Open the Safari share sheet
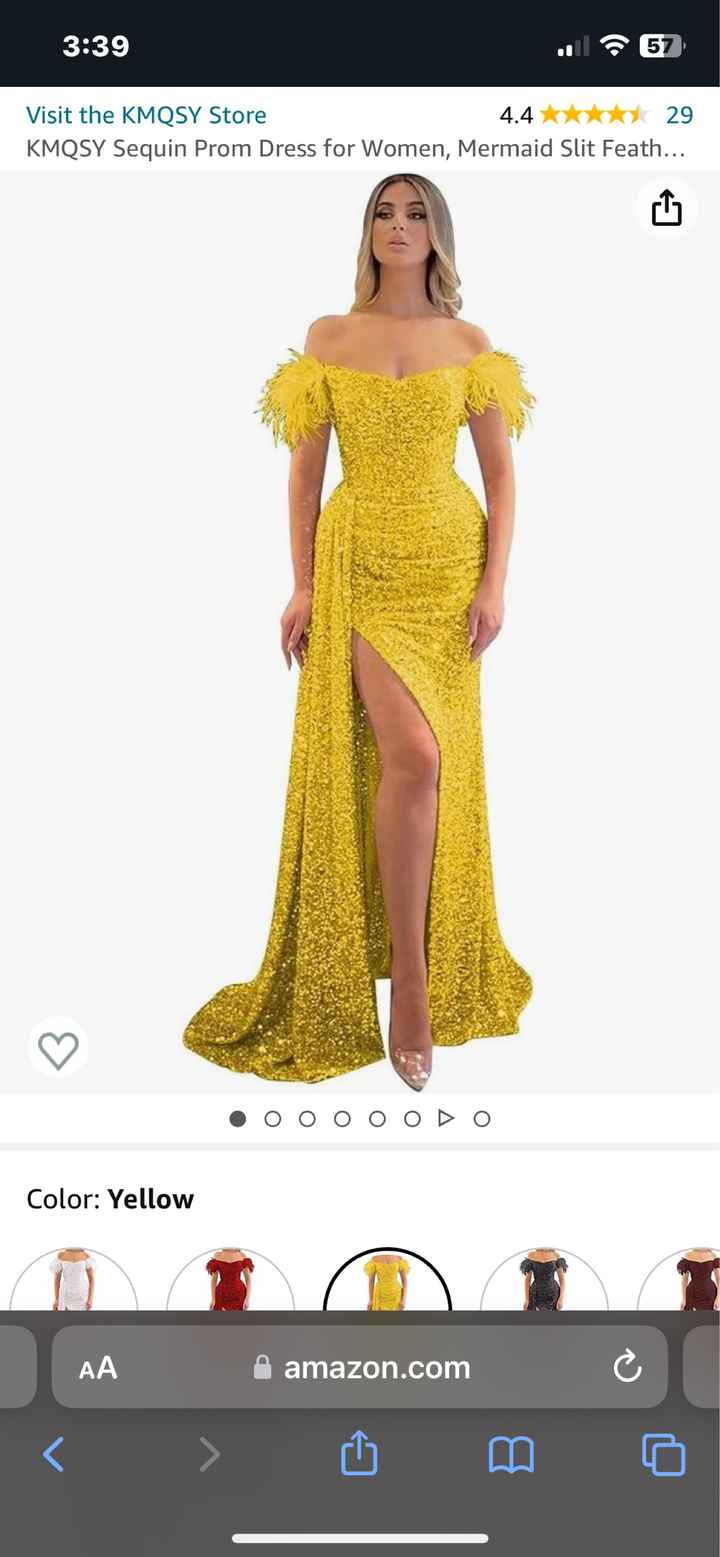 [x=359, y=1454]
